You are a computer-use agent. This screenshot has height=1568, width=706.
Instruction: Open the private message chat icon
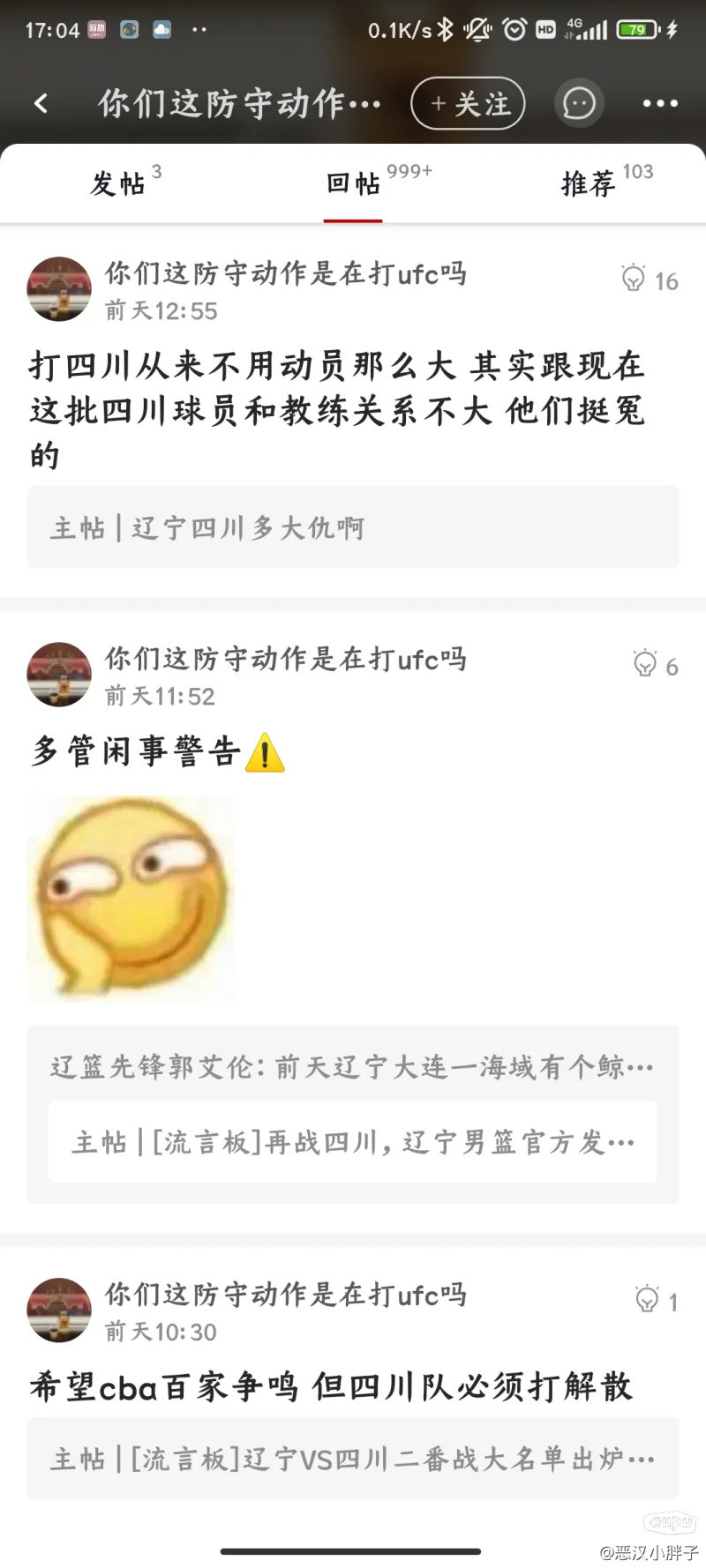click(579, 103)
